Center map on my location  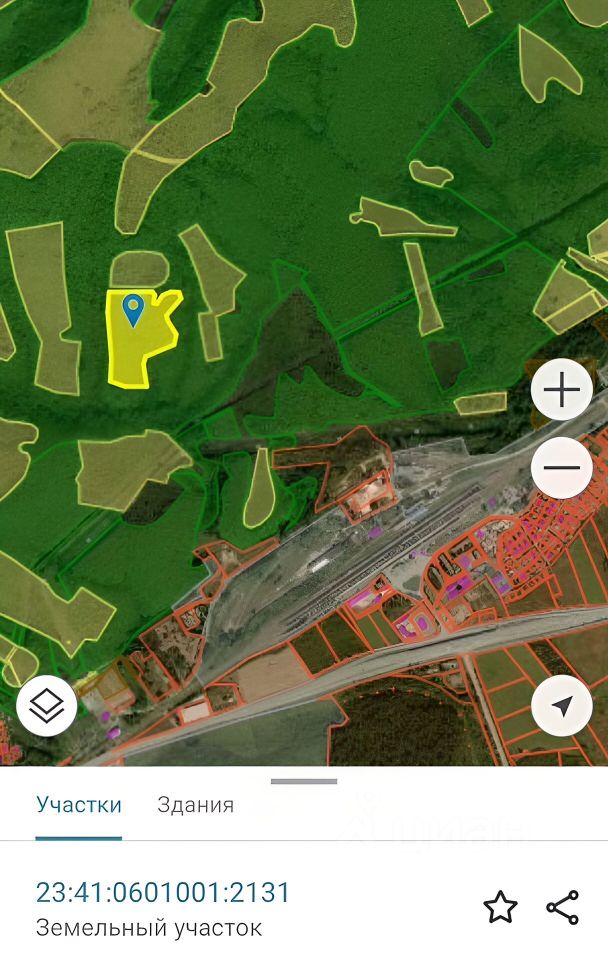562,707
